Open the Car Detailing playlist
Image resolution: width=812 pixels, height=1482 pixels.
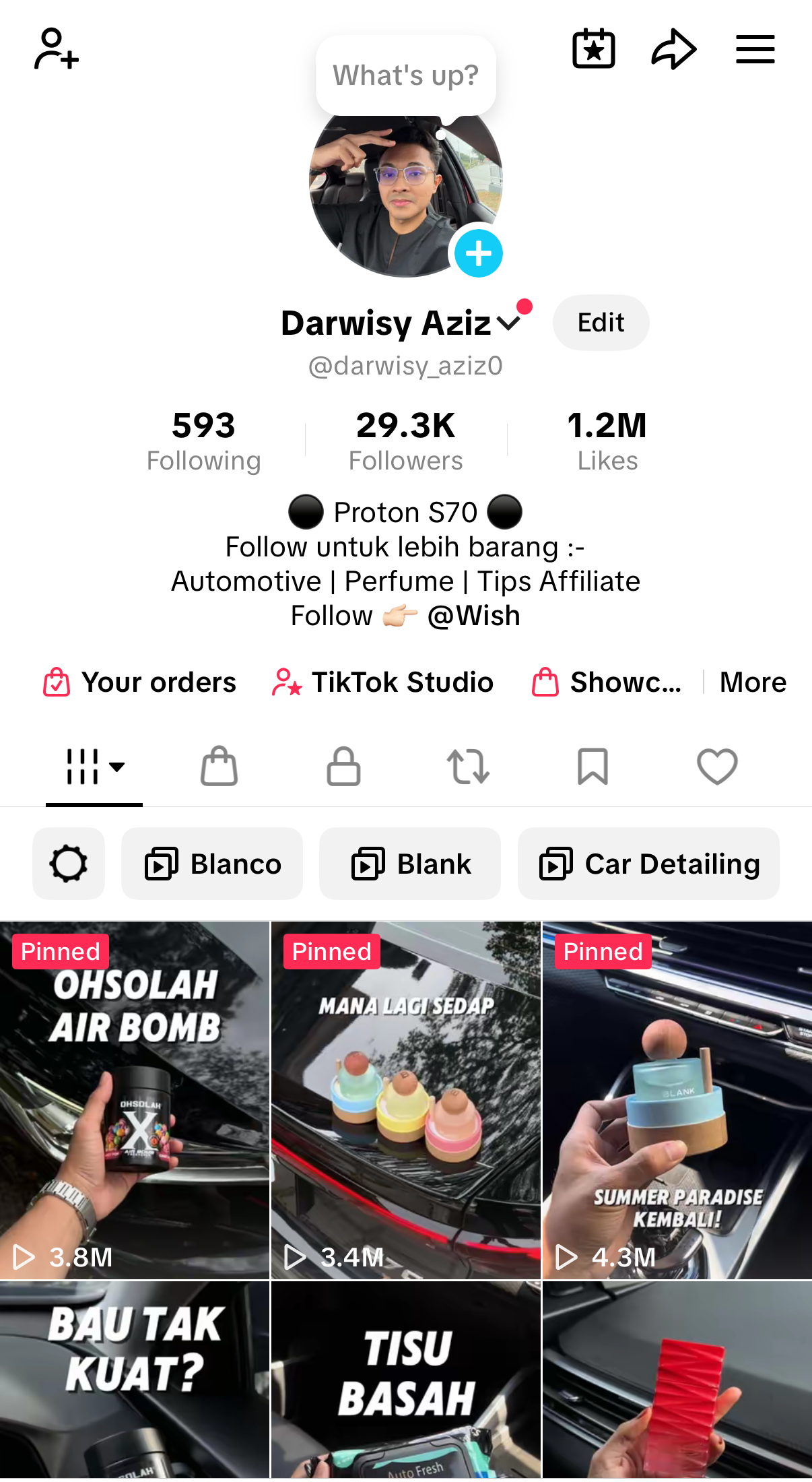tap(648, 864)
